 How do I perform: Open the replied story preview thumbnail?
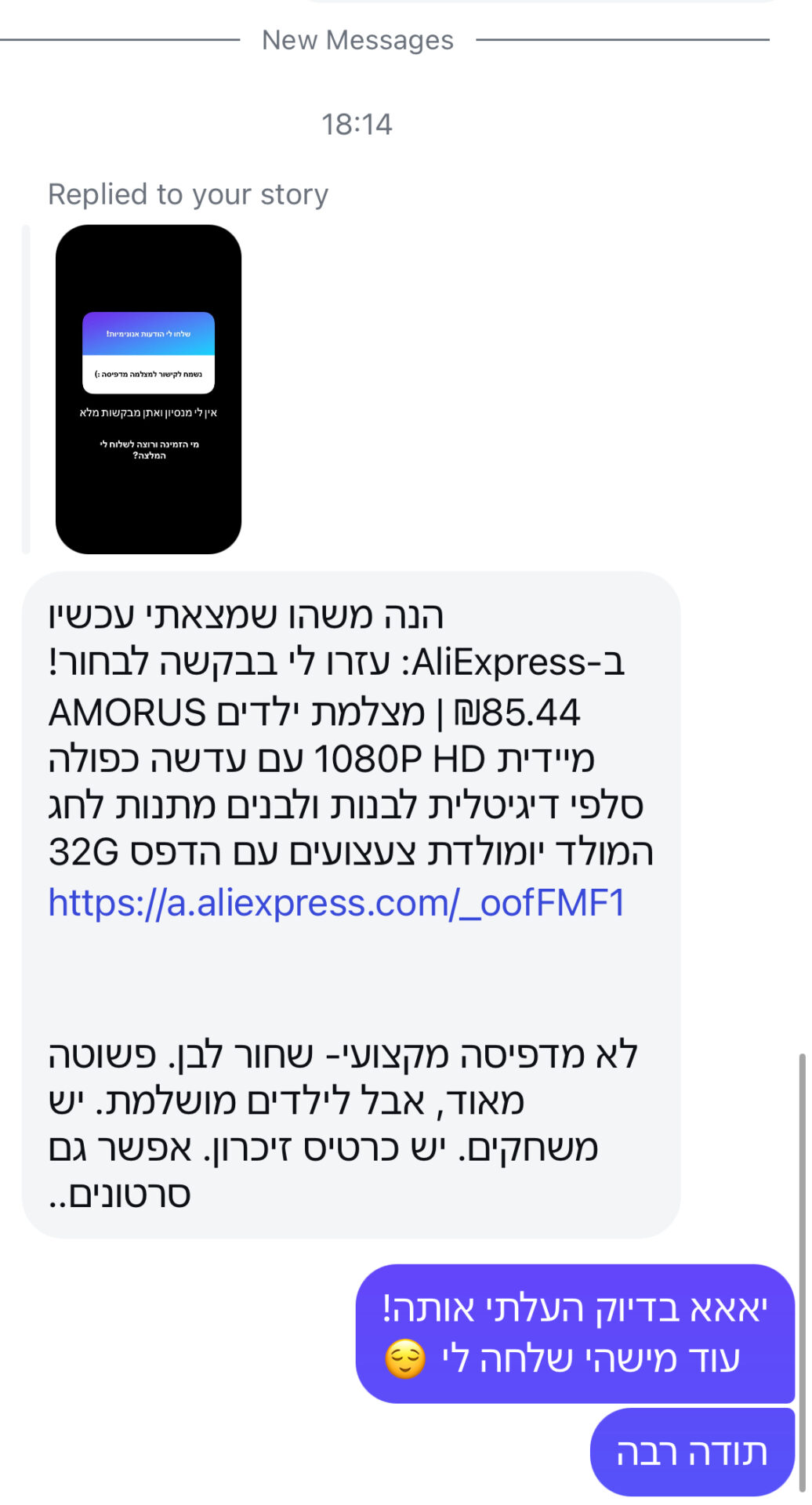pyautogui.click(x=148, y=390)
